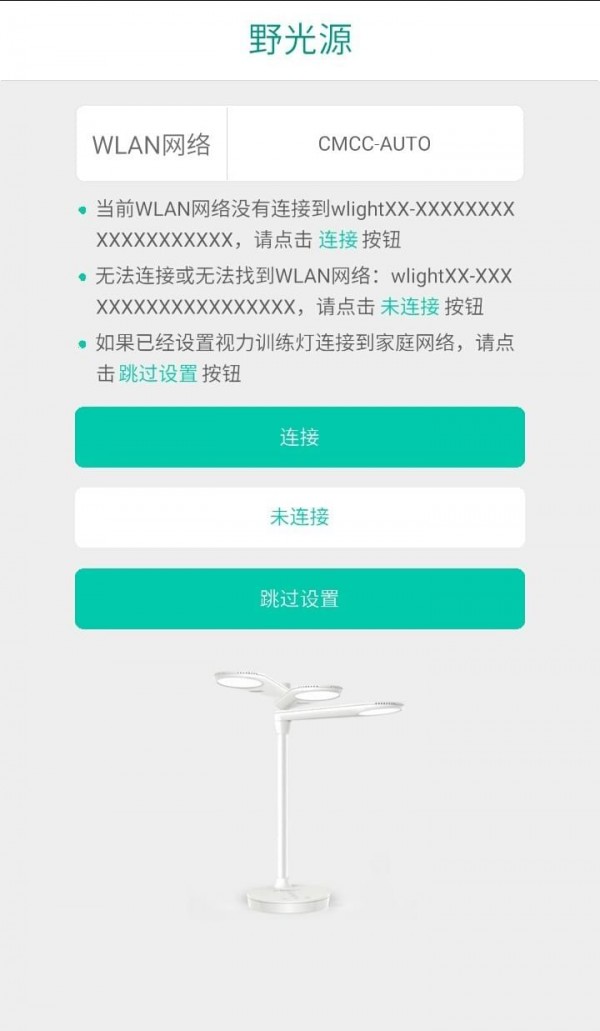Tap the 跳过设置 button

click(299, 599)
